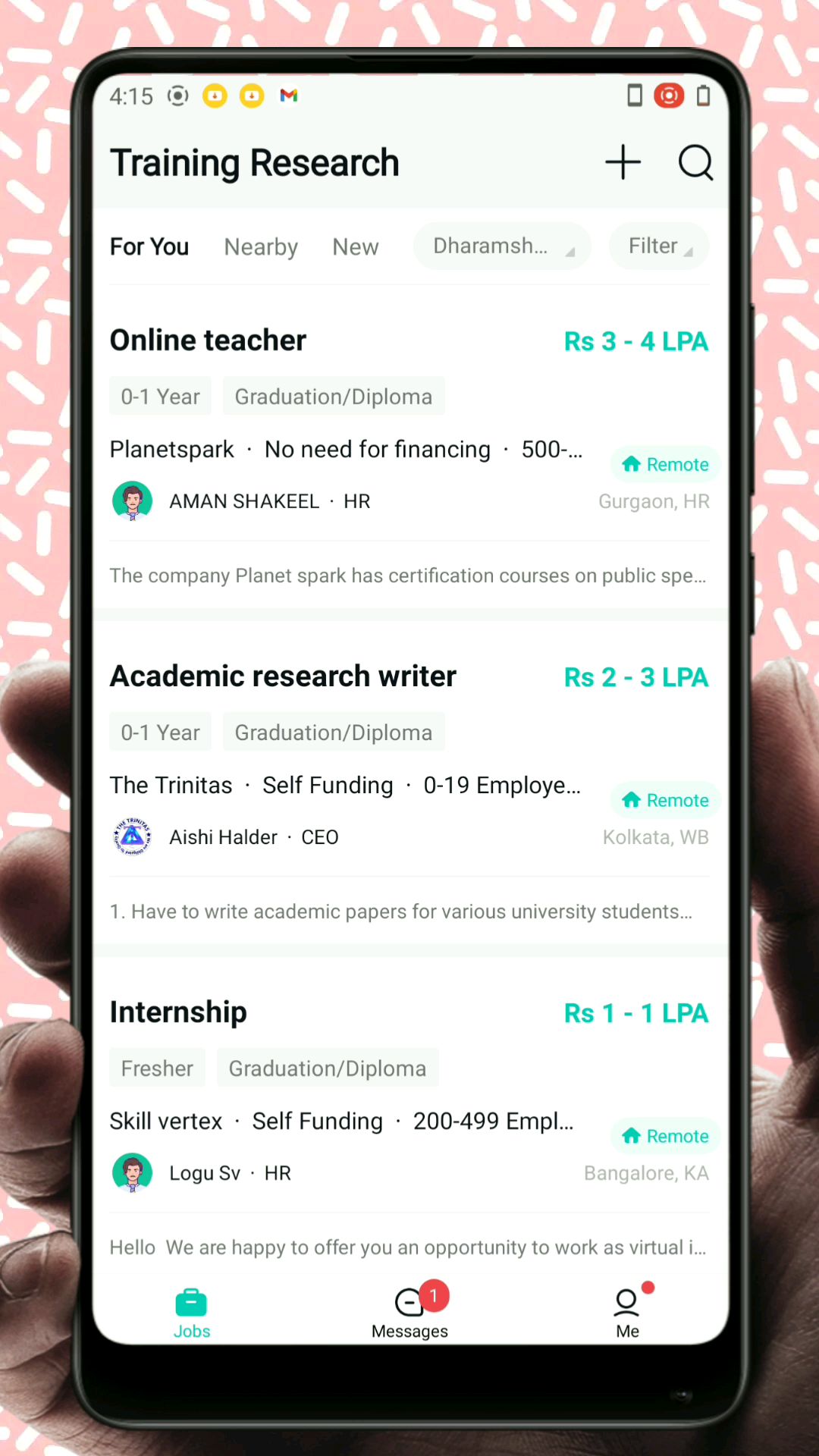Switch to the New tab
This screenshot has width=819, height=1456.
coord(355,247)
